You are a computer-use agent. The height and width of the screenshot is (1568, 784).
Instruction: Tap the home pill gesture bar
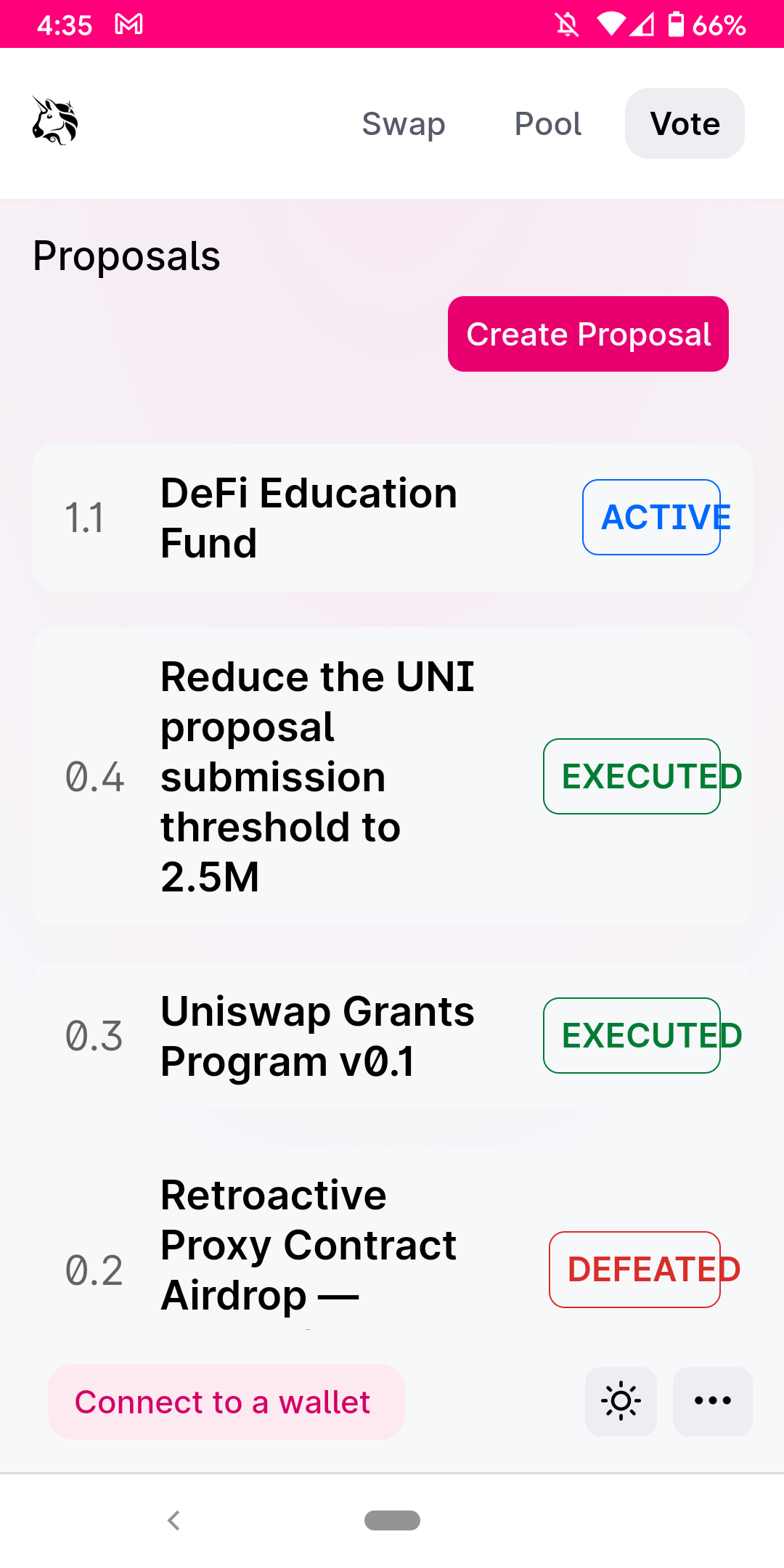click(x=392, y=1520)
